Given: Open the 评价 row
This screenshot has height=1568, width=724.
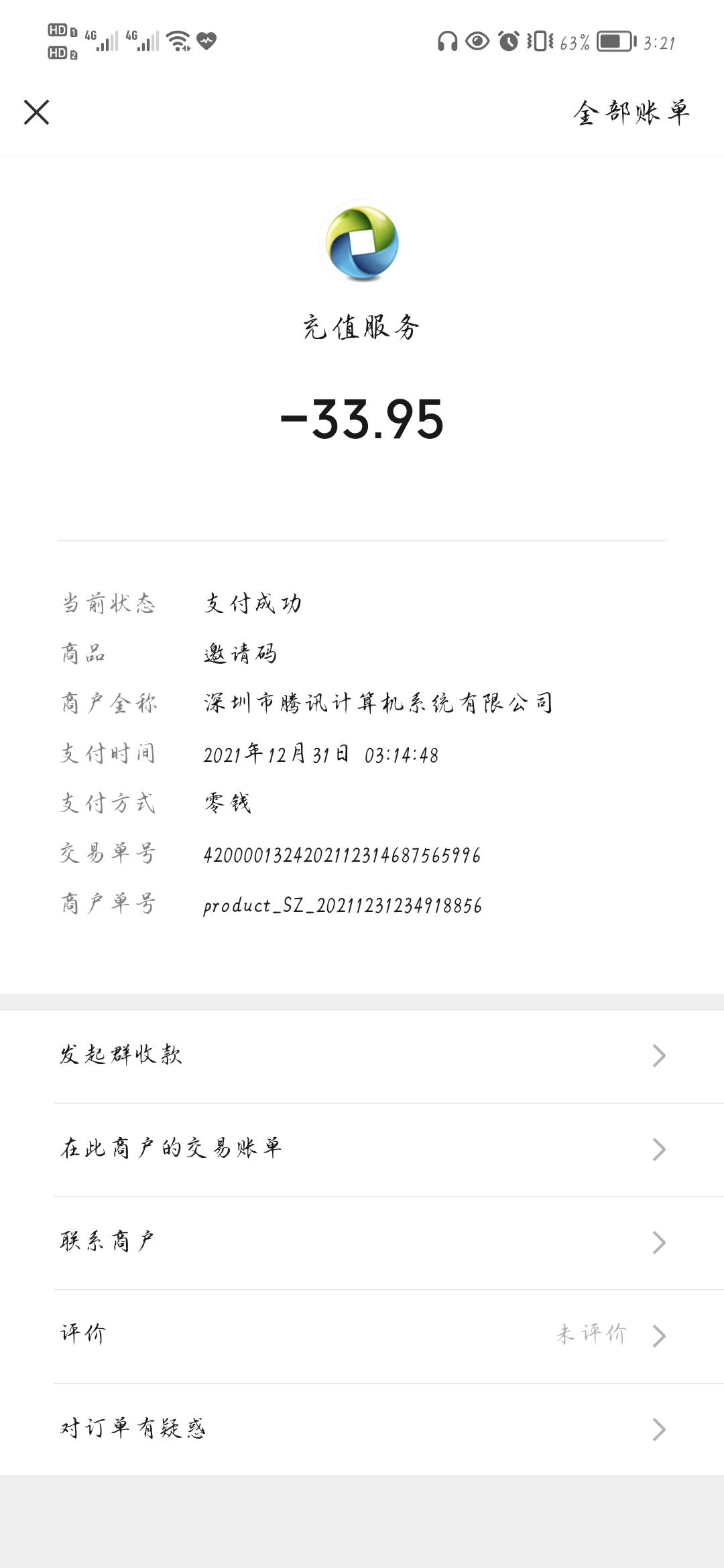Looking at the screenshot, I should click(362, 1336).
